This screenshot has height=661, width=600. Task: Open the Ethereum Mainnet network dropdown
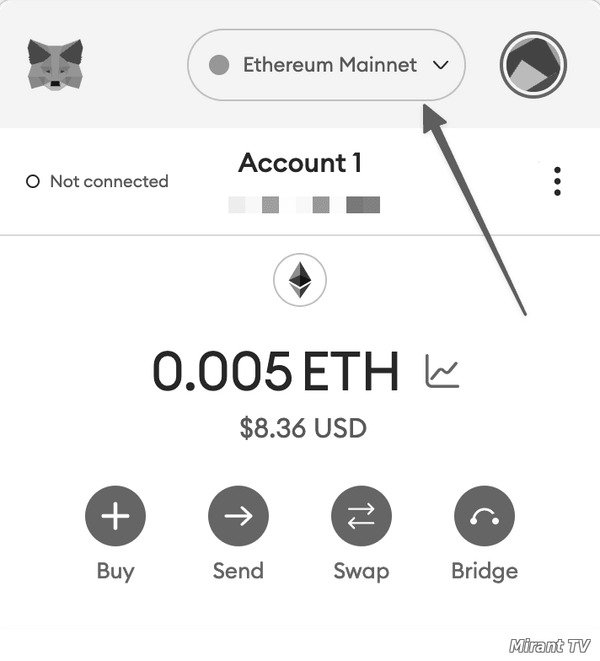click(326, 65)
